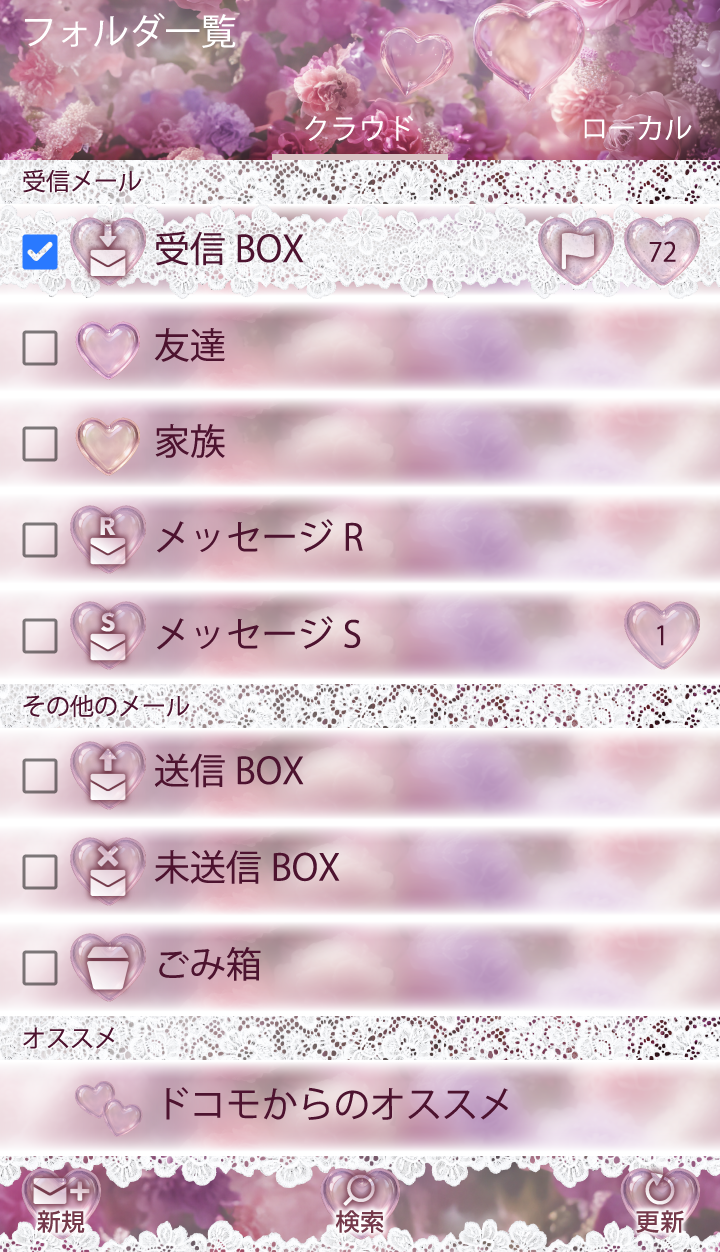720x1252 pixels.
Task: Tick the メッセージ S checkbox
Action: click(x=40, y=636)
